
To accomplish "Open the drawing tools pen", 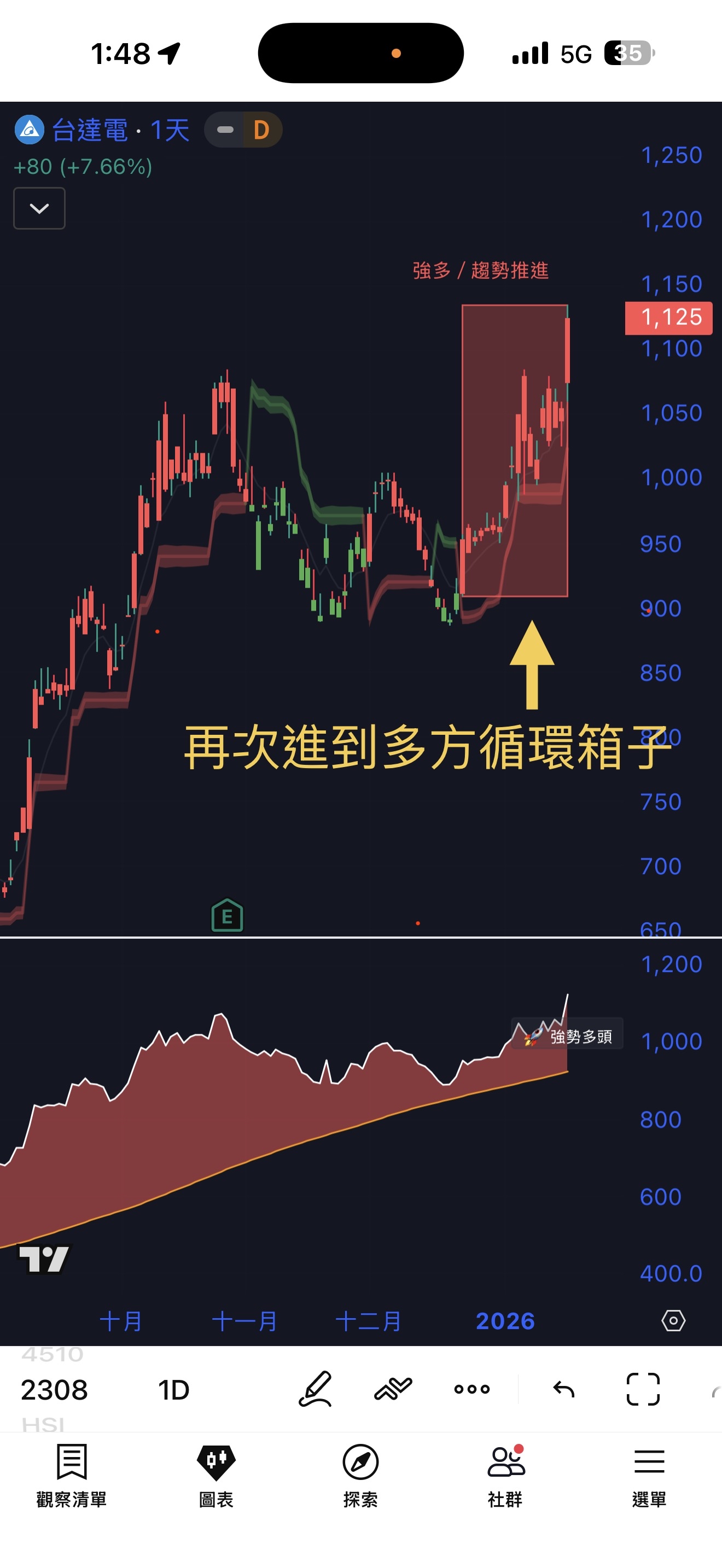I will click(316, 1389).
